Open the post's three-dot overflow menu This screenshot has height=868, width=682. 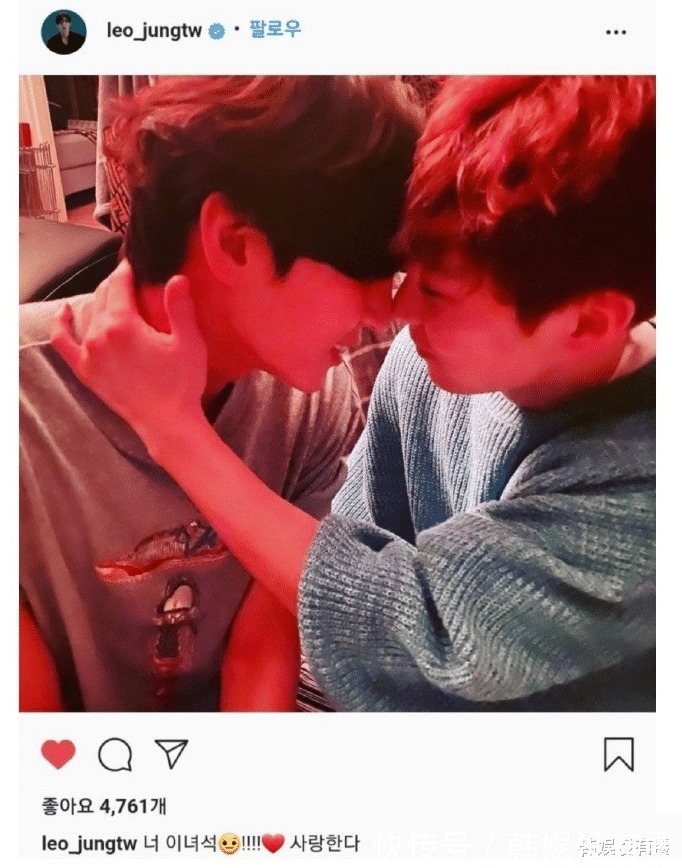[616, 33]
